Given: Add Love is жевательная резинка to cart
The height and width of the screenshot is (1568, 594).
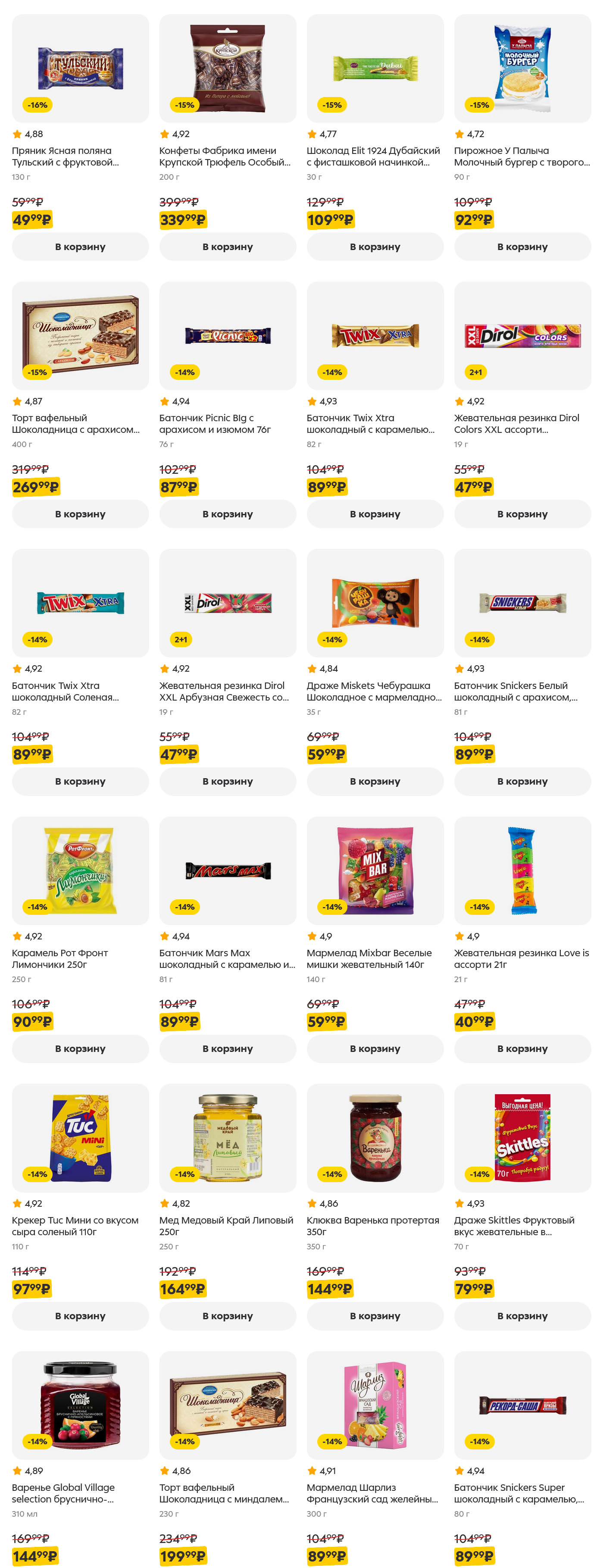Looking at the screenshot, I should click(x=522, y=1048).
